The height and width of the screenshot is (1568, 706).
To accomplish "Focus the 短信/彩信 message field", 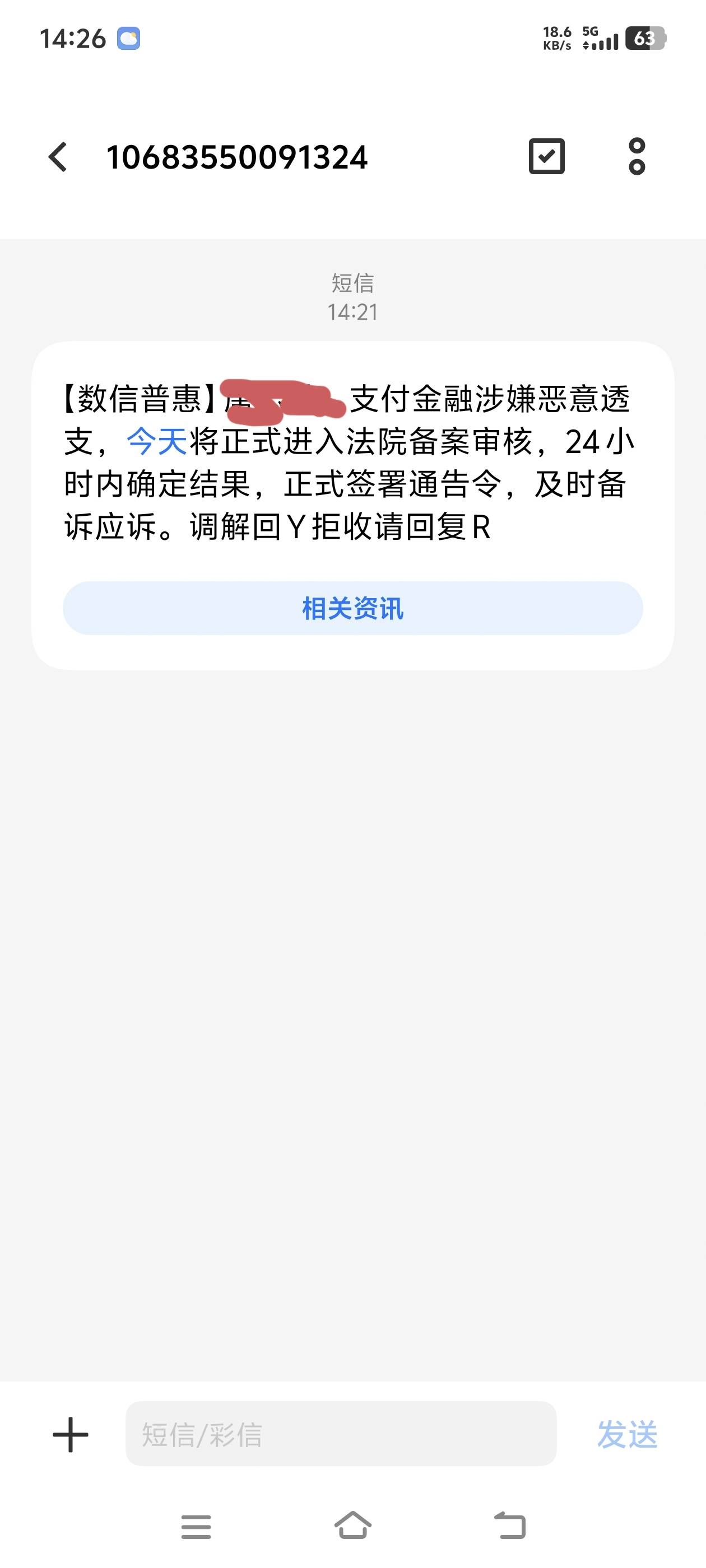I will [341, 1434].
